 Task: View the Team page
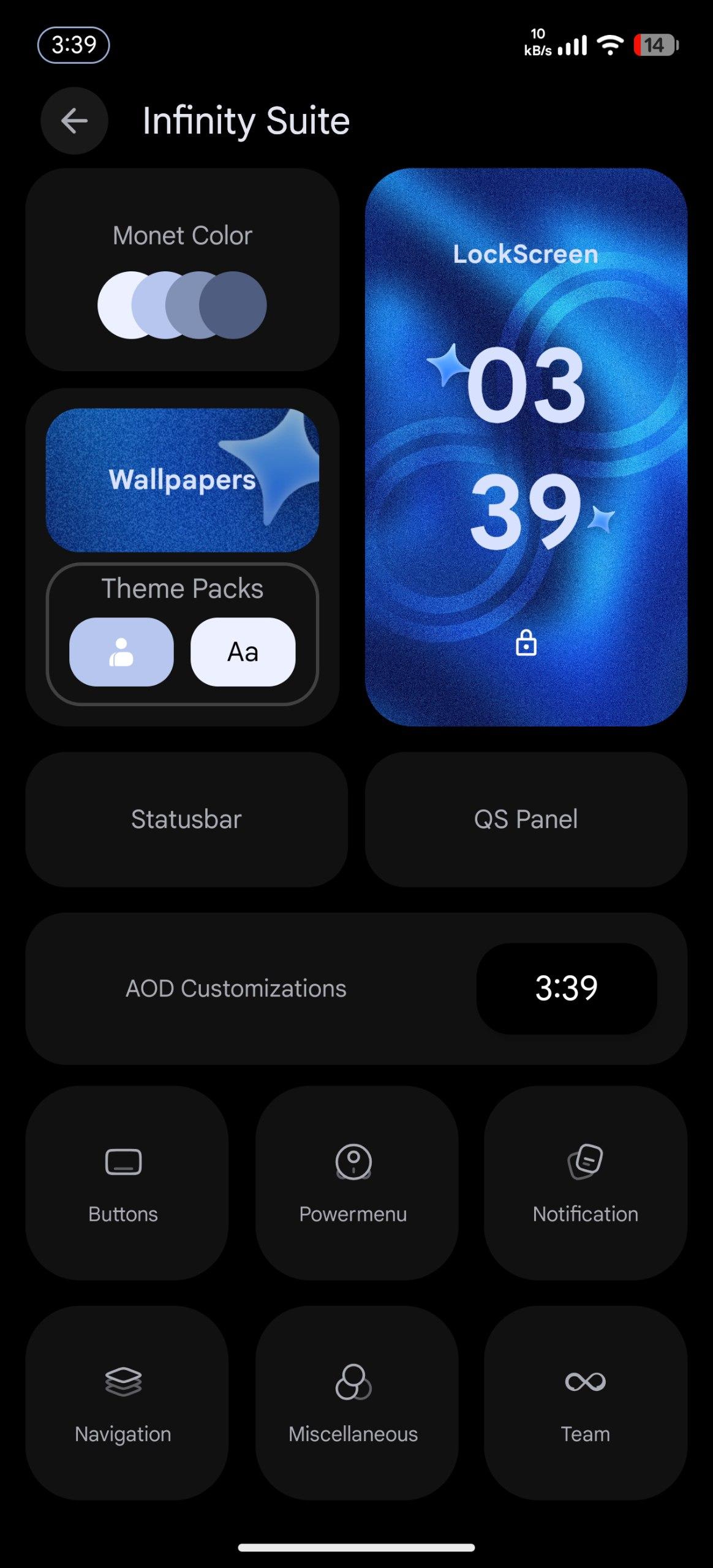[585, 1403]
